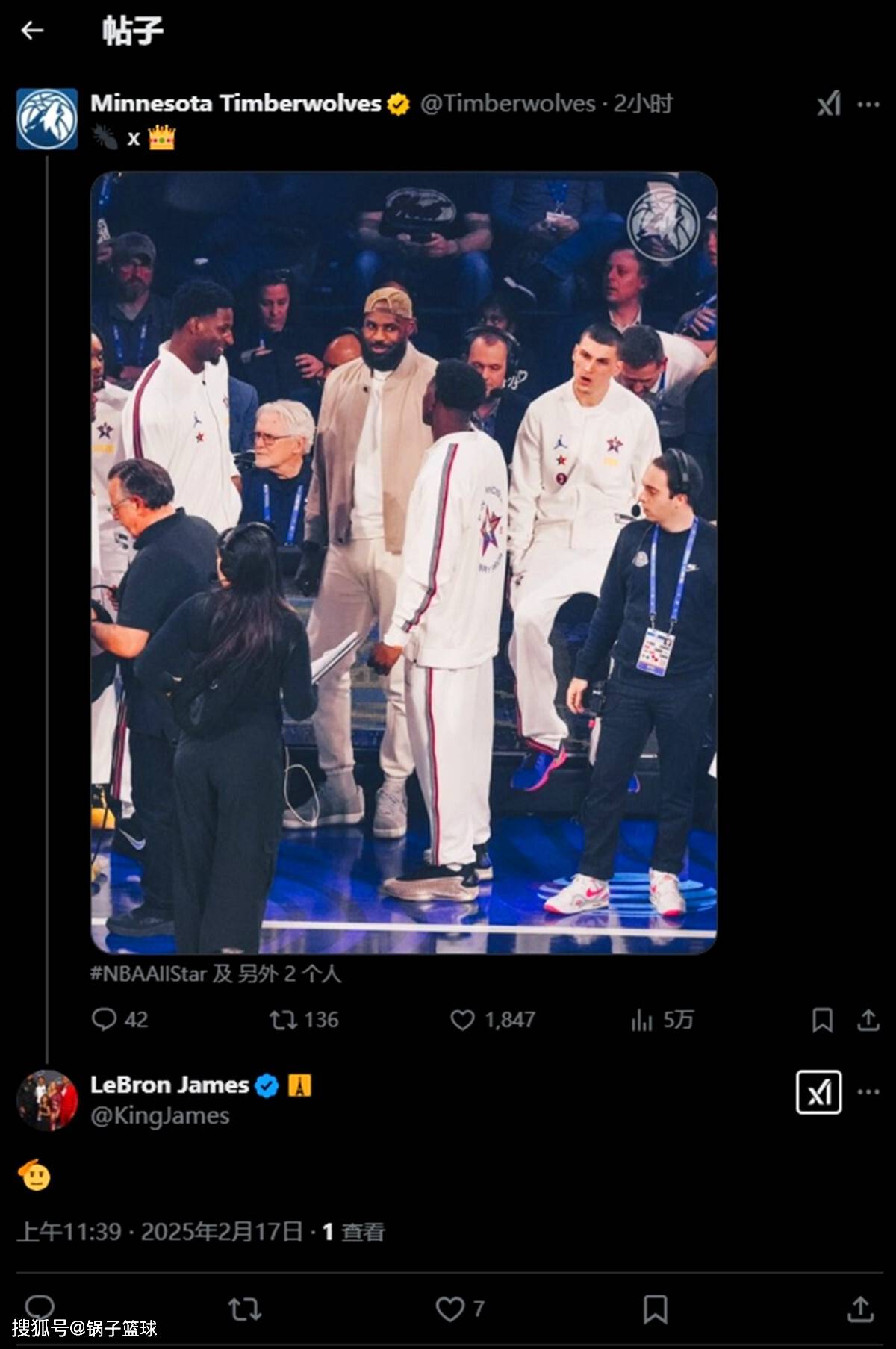Tap the Grok icon on the Timberwolves post
Image resolution: width=896 pixels, height=1349 pixels.
828,104
